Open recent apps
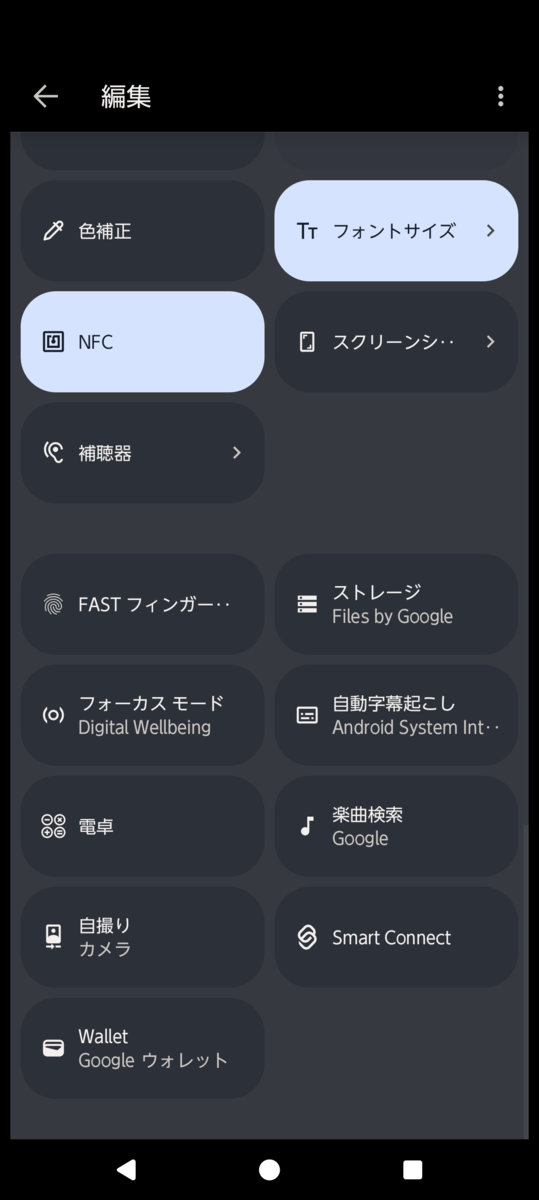Viewport: 539px width, 1200px height. point(412,1169)
